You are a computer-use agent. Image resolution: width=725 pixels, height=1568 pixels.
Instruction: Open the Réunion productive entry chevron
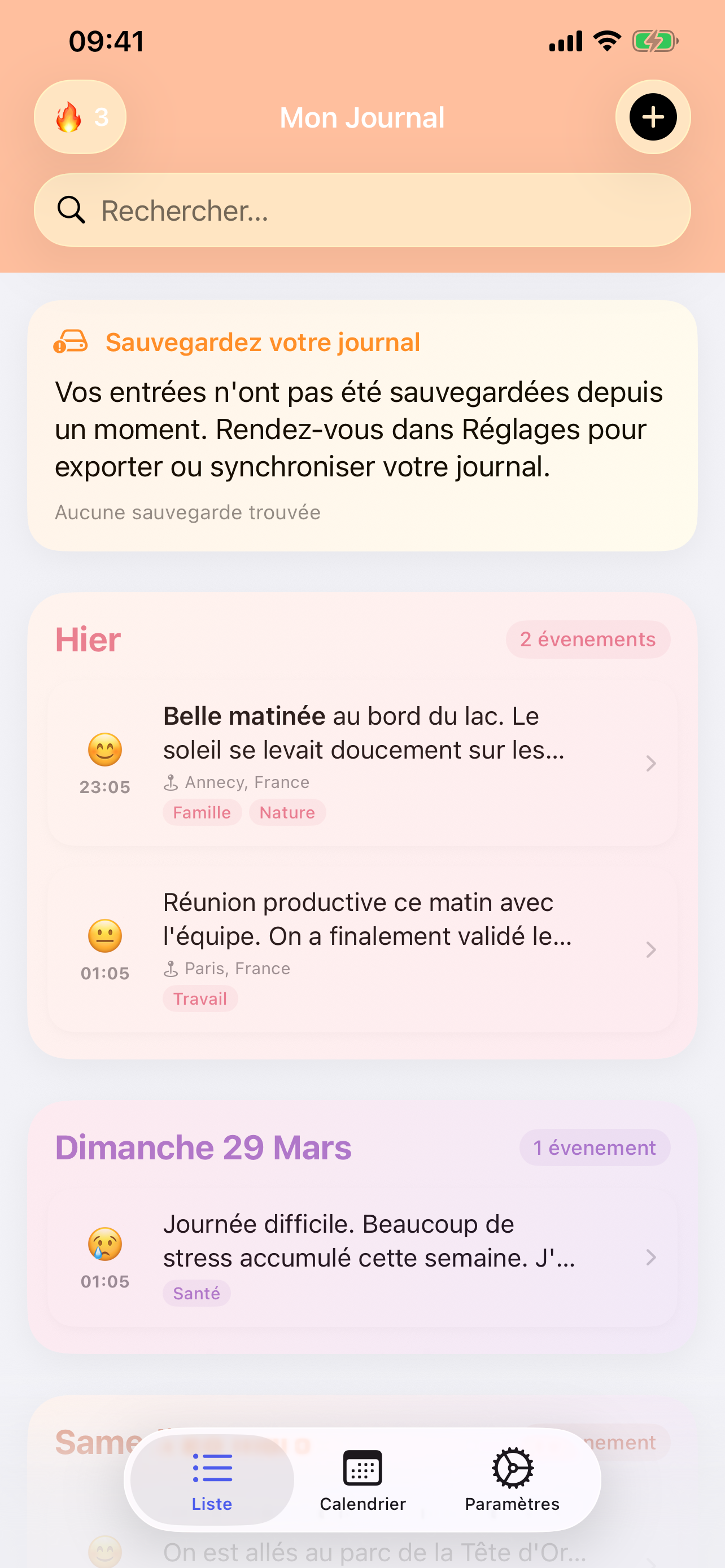(650, 949)
